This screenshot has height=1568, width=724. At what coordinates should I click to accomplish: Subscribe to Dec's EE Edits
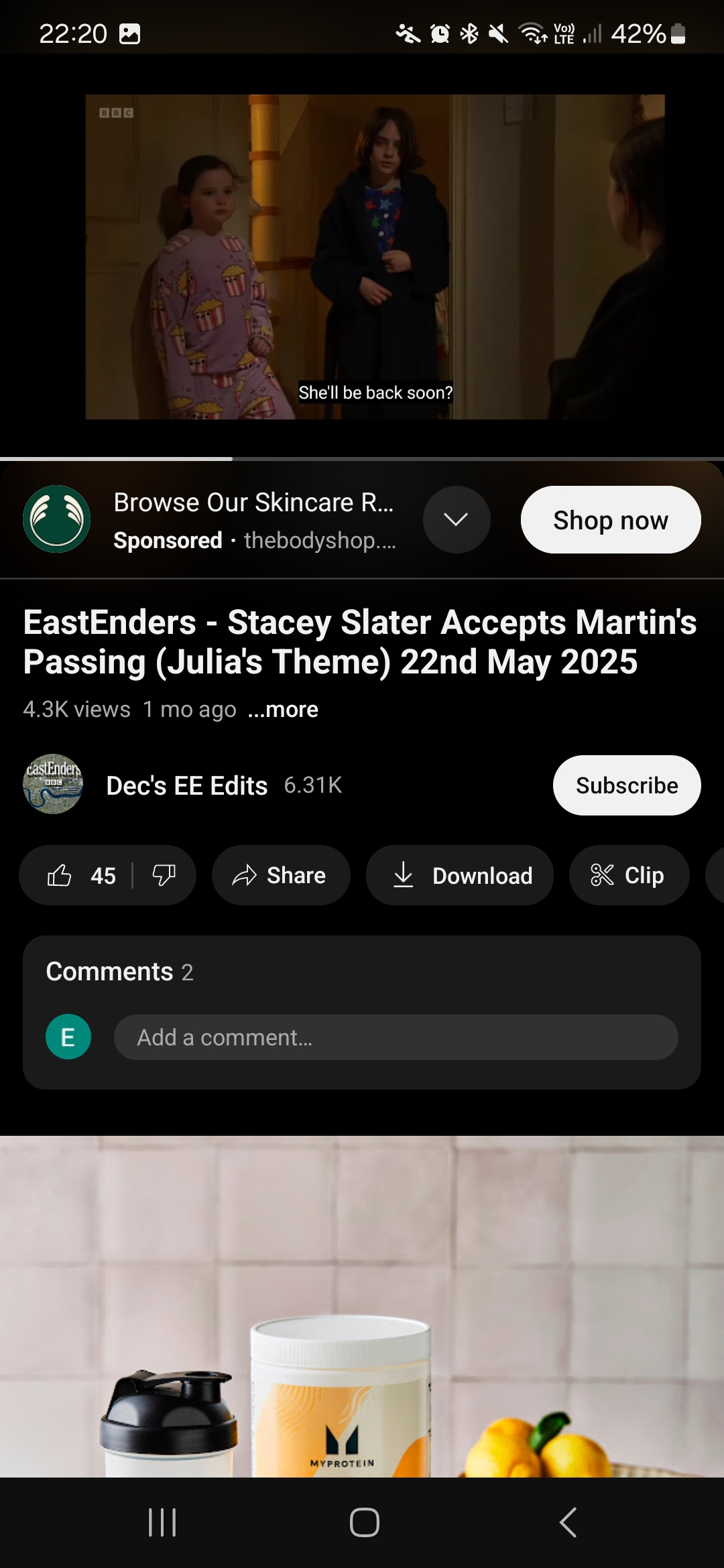click(627, 785)
